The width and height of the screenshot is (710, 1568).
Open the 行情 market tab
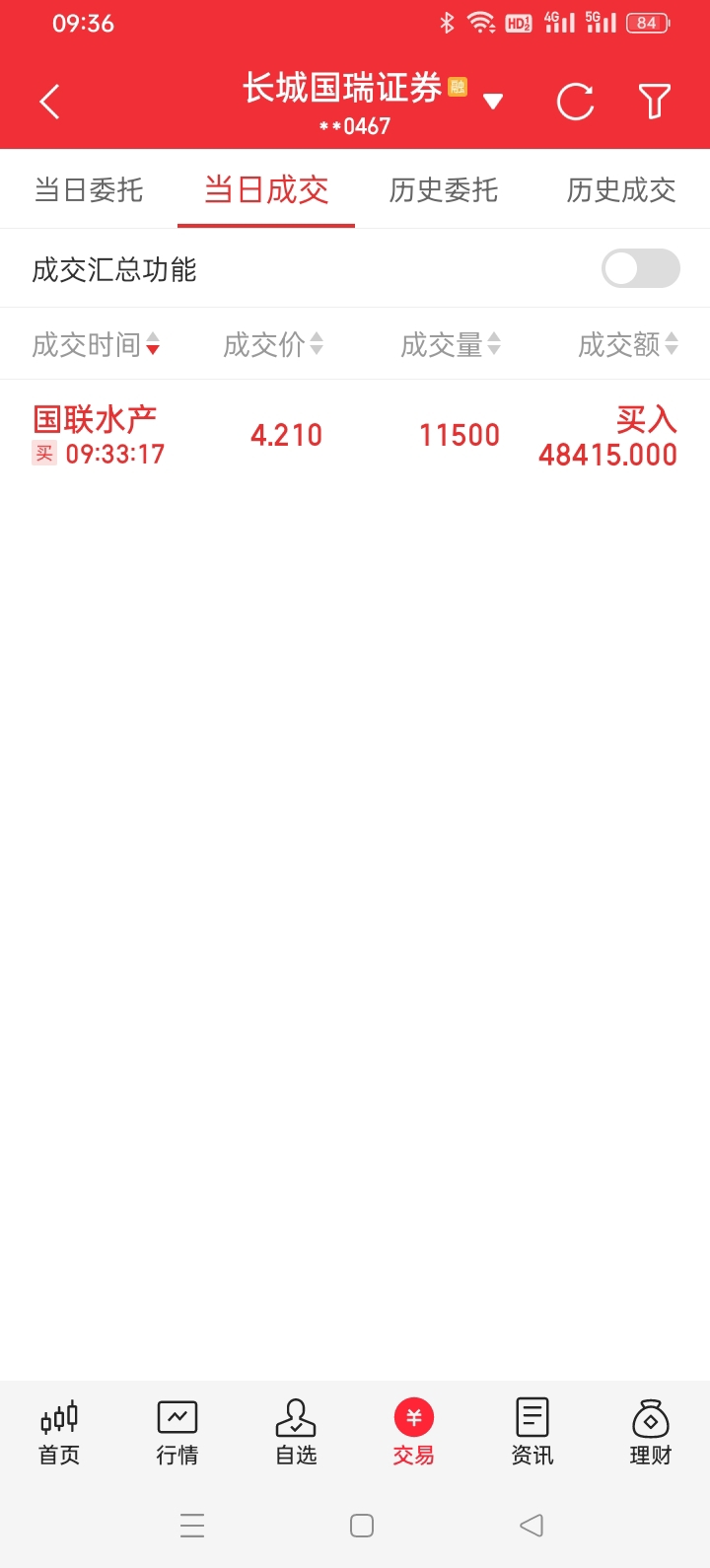pos(177,1433)
